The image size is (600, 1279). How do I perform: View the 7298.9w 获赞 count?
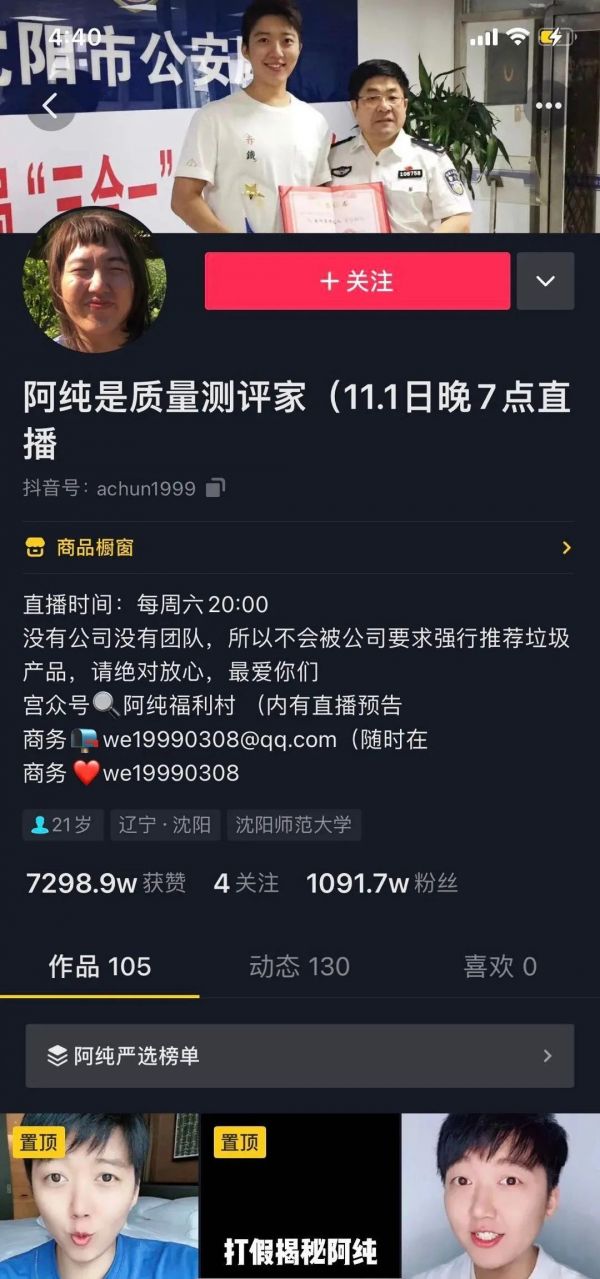coord(105,883)
